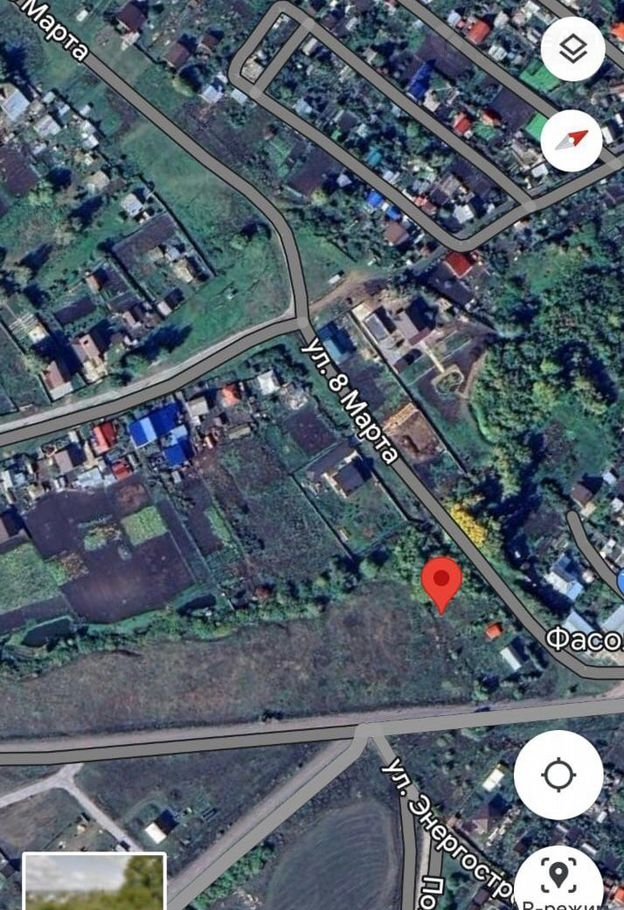
Task: Select the red dropped pin marker
Action: (441, 582)
